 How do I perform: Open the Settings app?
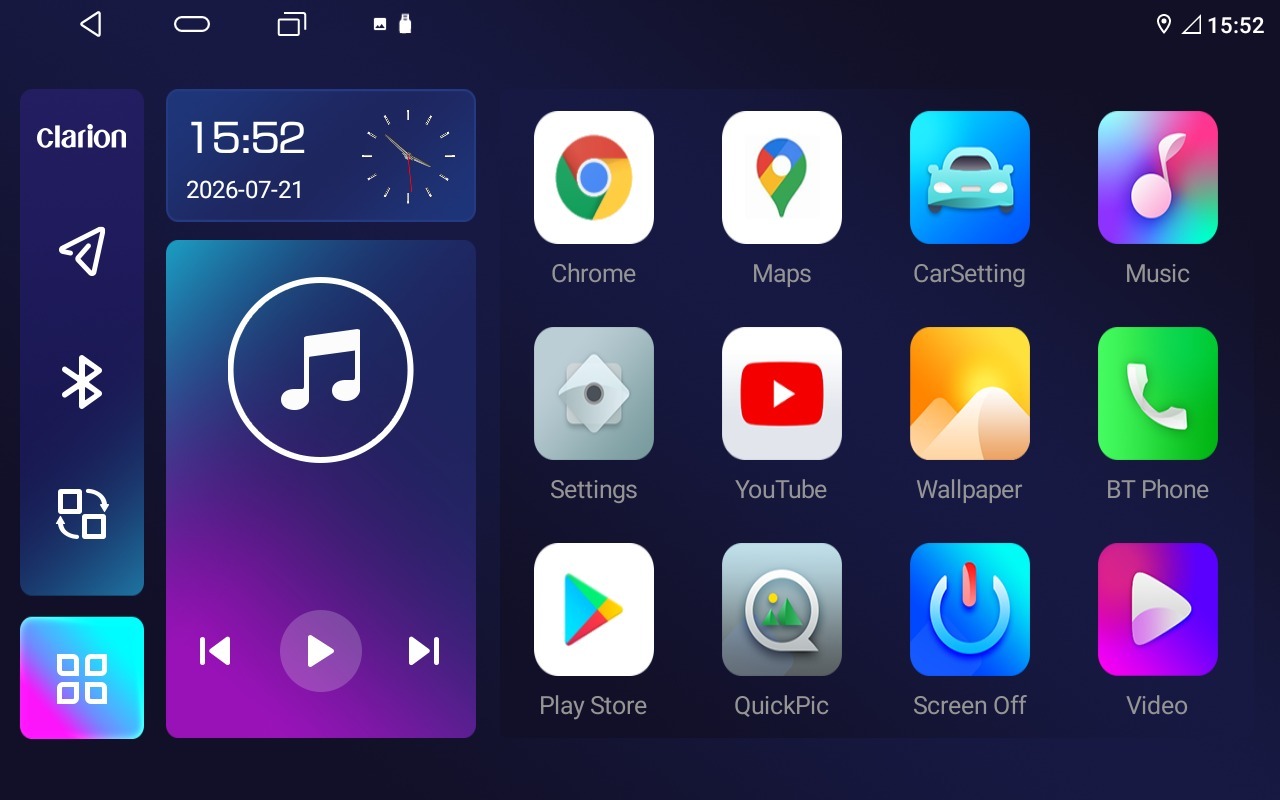coord(594,394)
